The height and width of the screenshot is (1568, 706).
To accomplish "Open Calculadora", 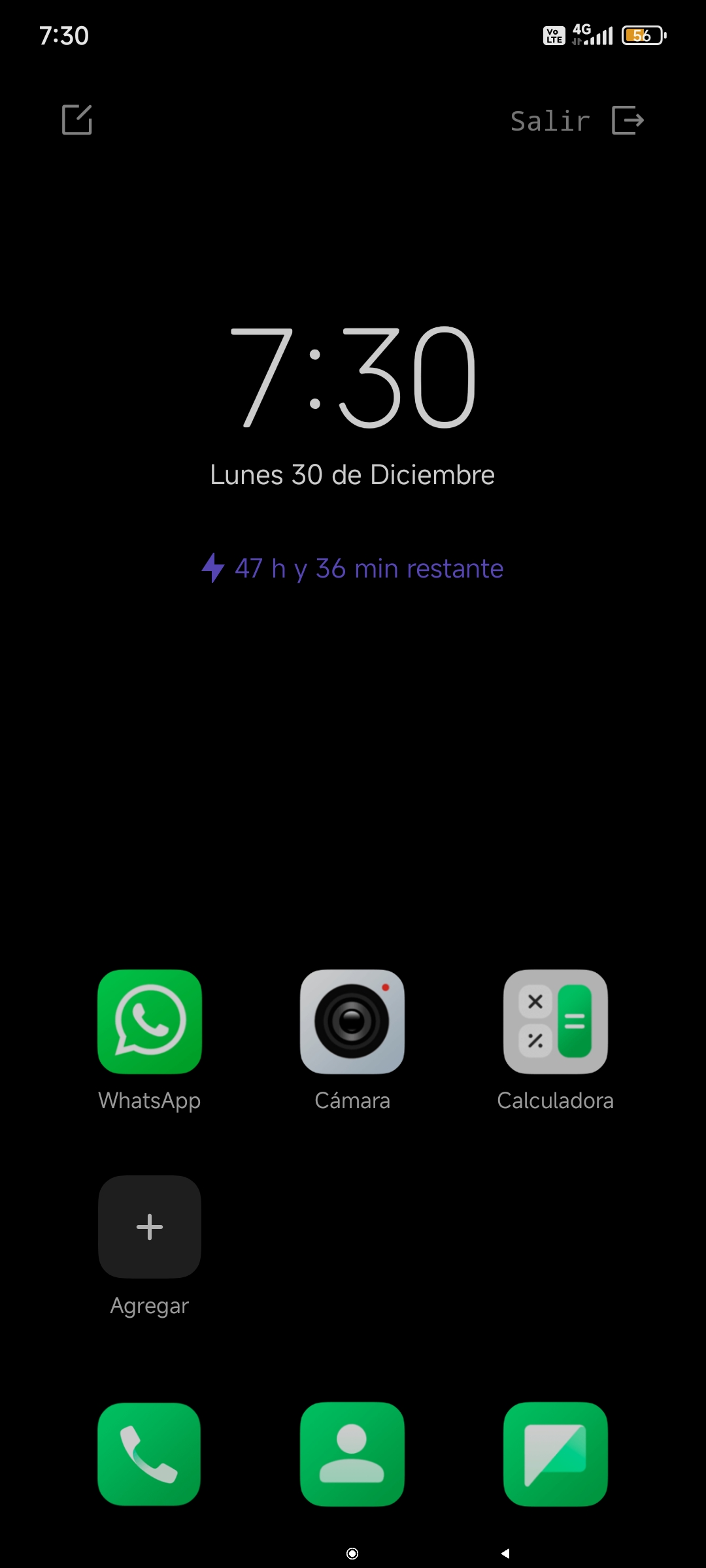I will 556,1022.
